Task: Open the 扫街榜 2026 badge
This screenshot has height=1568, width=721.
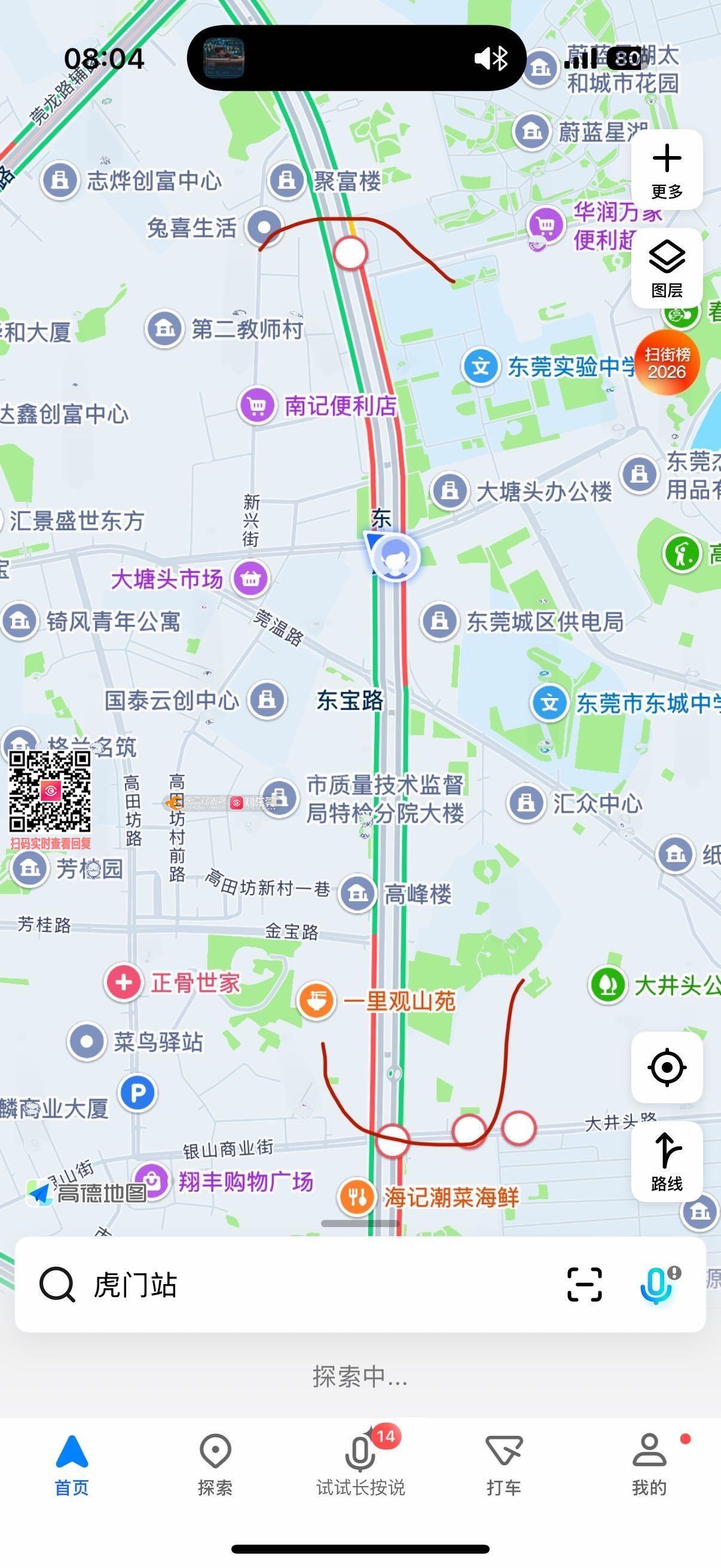Action: tap(667, 363)
